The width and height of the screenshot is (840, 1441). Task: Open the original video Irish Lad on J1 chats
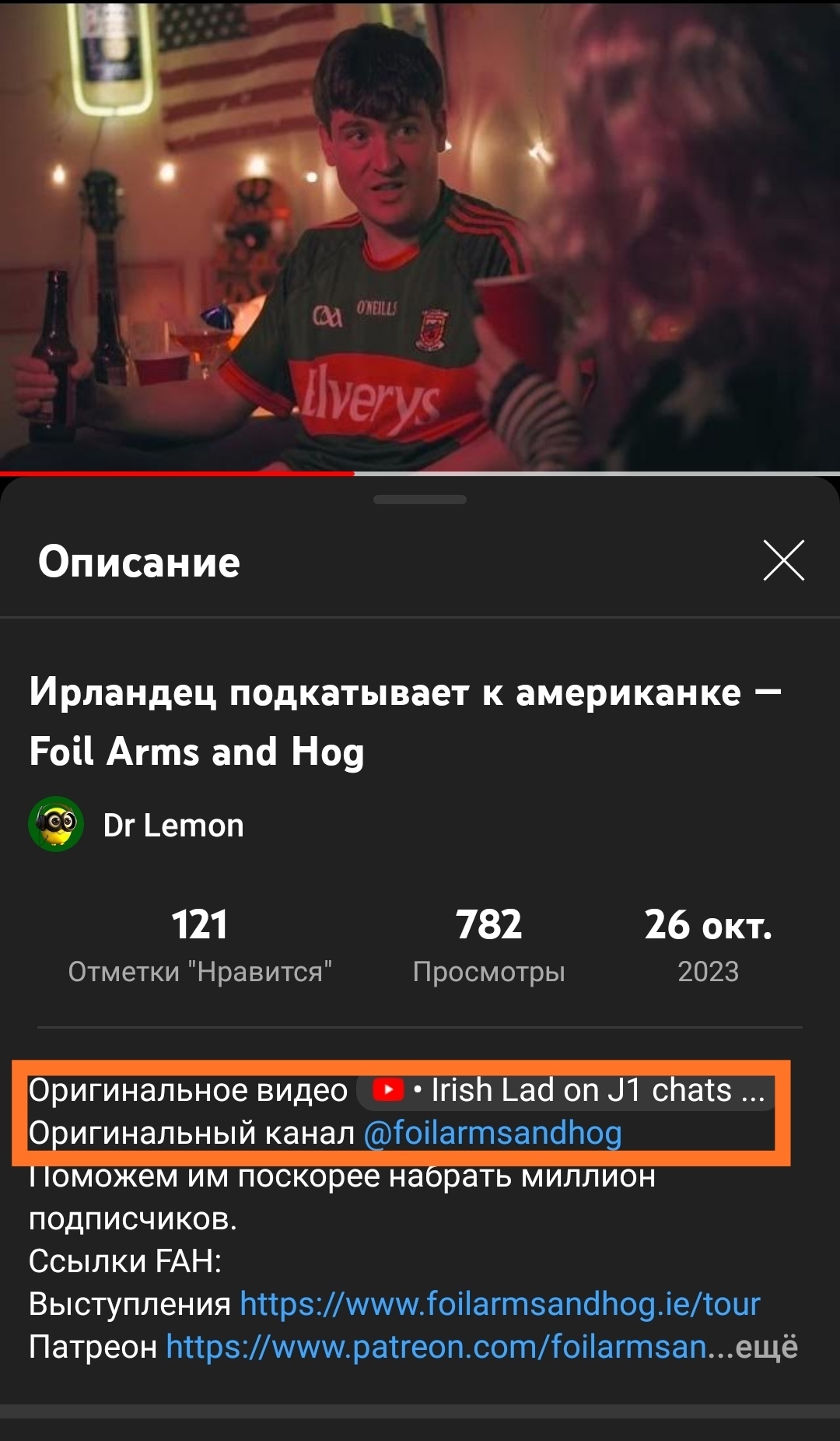(x=568, y=1090)
